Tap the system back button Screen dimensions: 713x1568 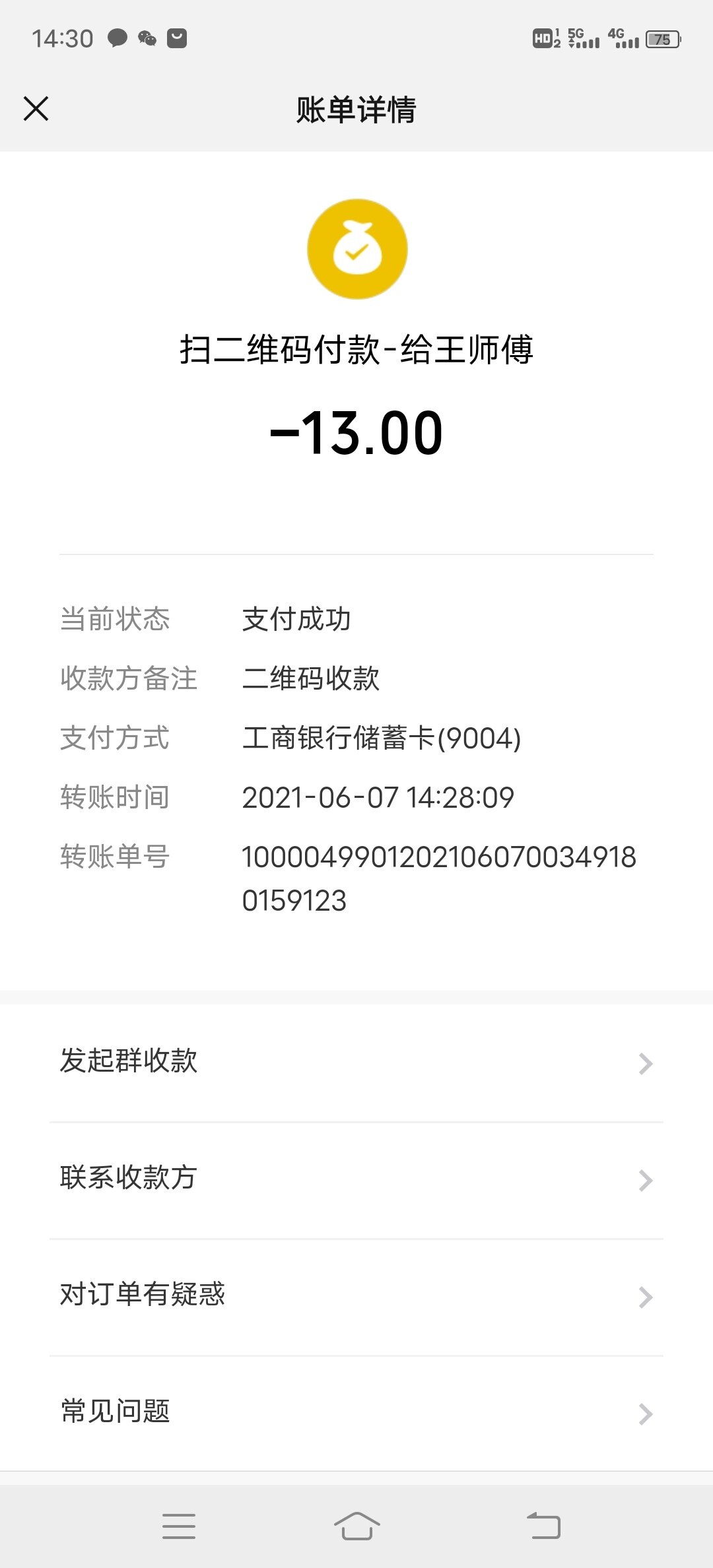pyautogui.click(x=543, y=1526)
